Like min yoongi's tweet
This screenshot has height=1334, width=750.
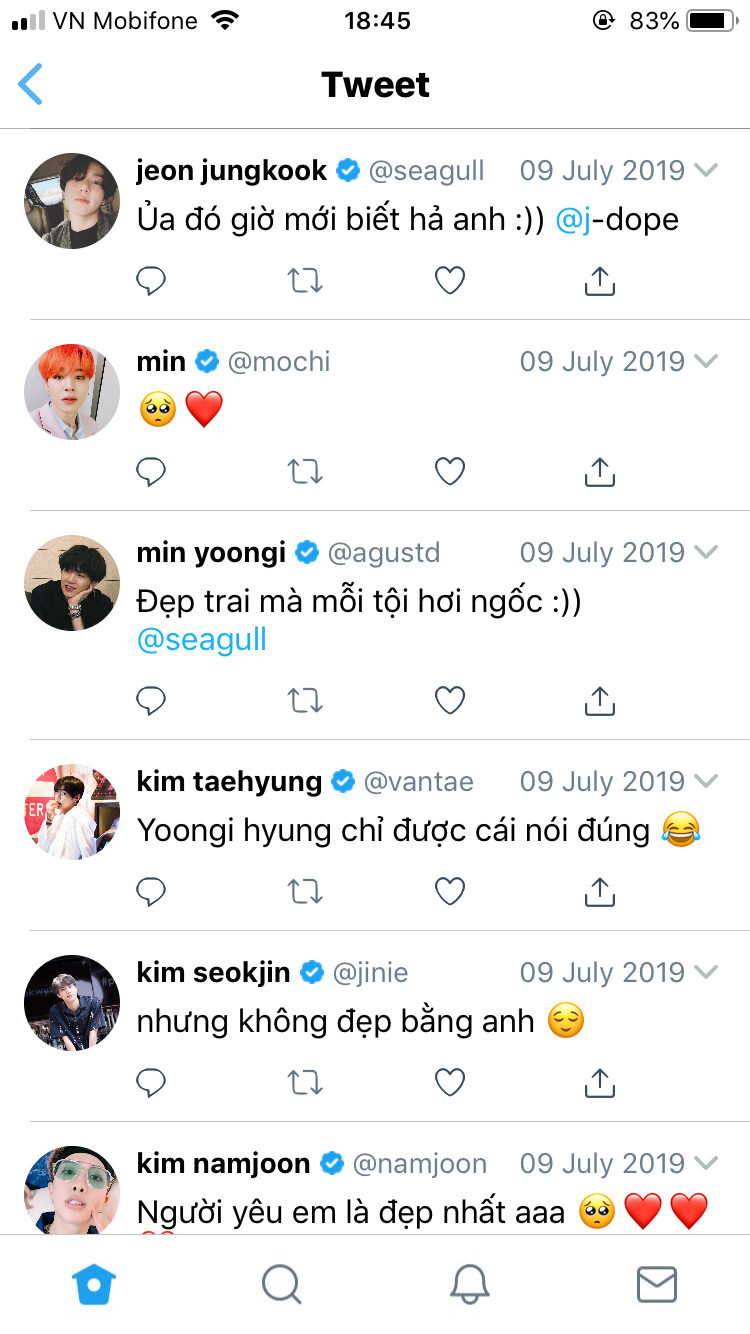tap(450, 701)
